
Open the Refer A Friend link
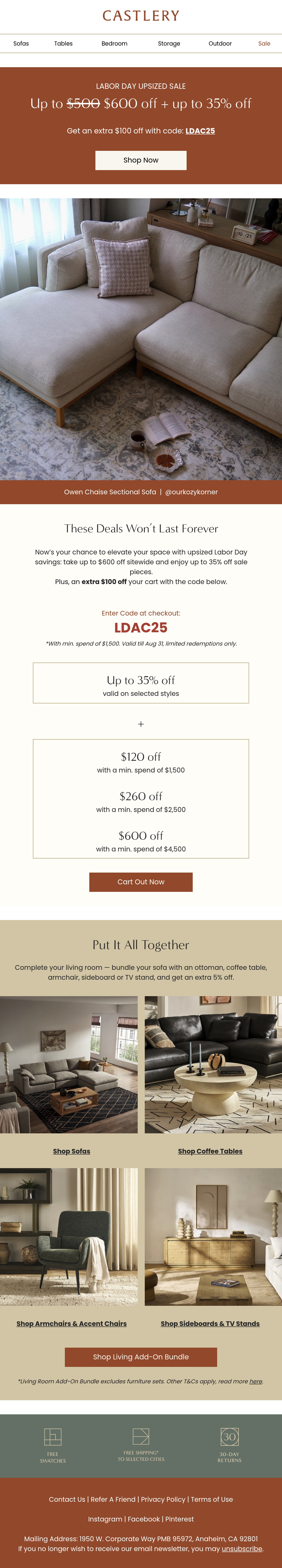pyautogui.click(x=113, y=1499)
